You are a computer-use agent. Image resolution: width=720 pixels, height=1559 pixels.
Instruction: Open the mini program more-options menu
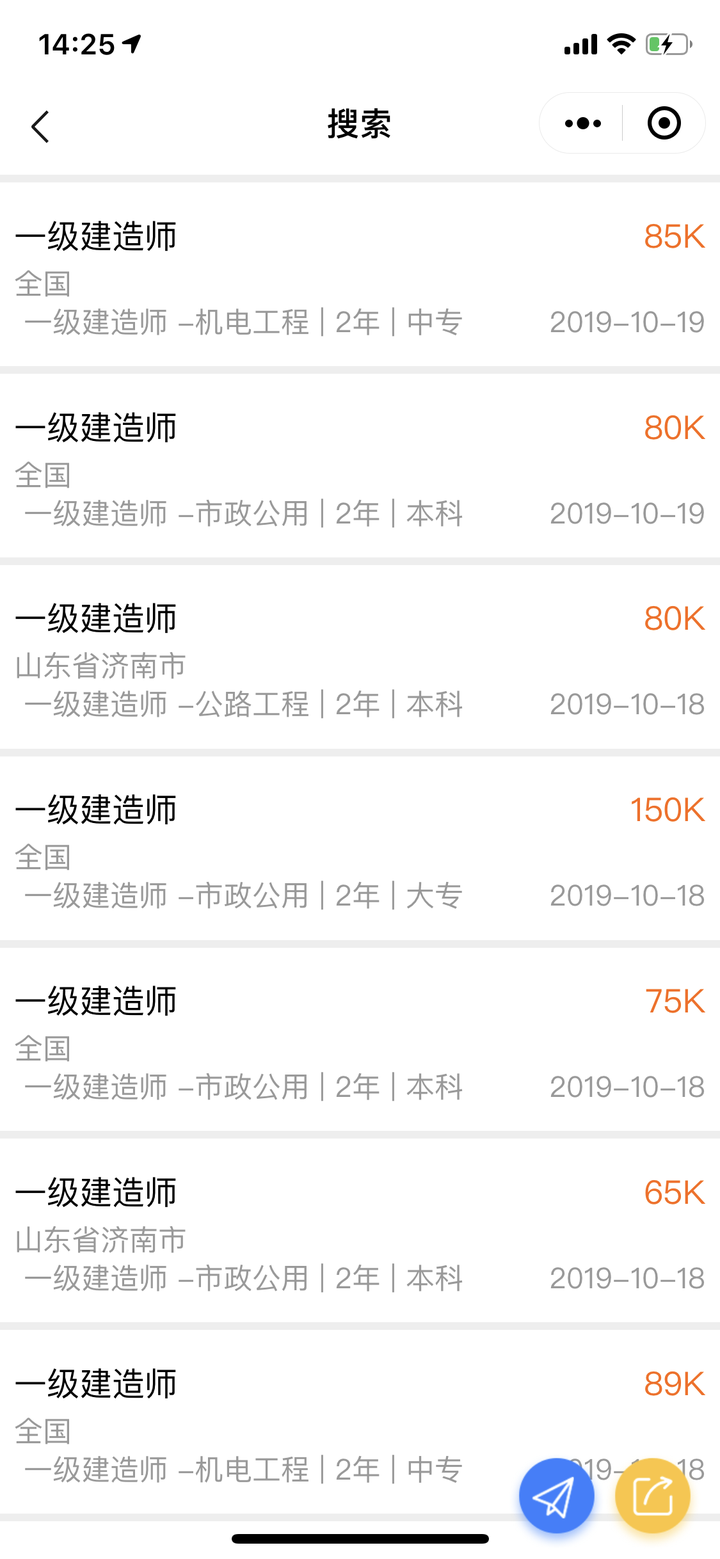(582, 124)
